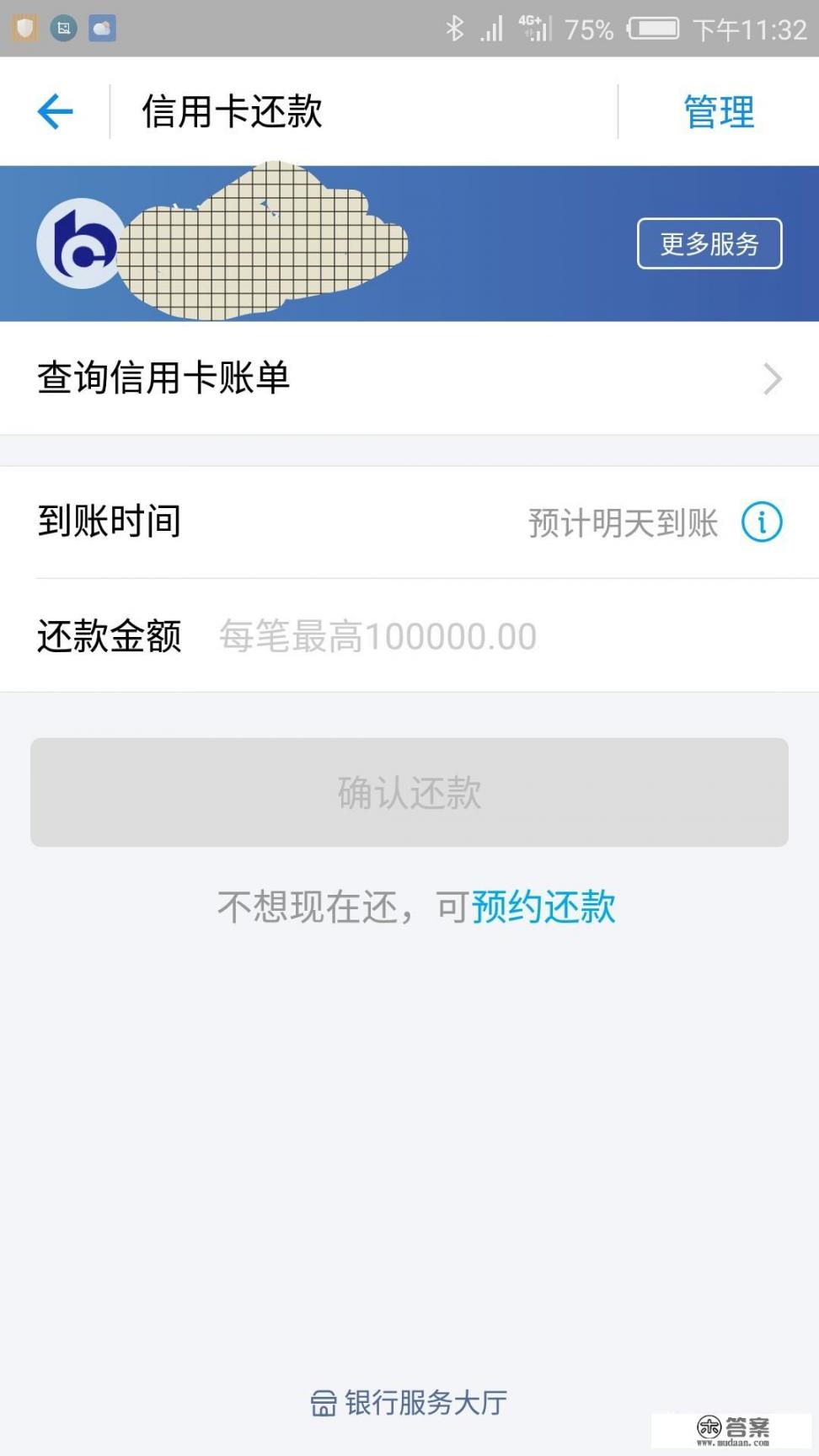Tap the bank hall icon beside 银行服务大厅
This screenshot has height=1456, width=819.
pyautogui.click(x=324, y=1399)
